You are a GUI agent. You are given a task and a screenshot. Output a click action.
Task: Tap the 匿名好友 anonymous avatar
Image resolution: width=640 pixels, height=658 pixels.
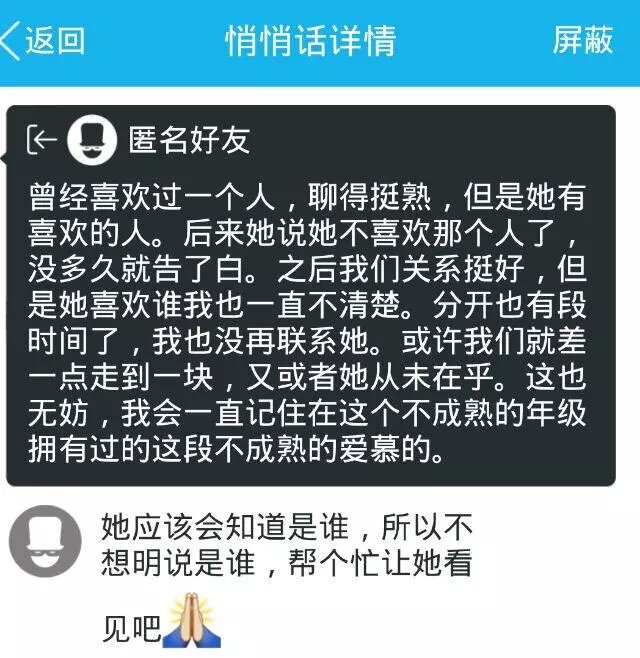click(92, 140)
